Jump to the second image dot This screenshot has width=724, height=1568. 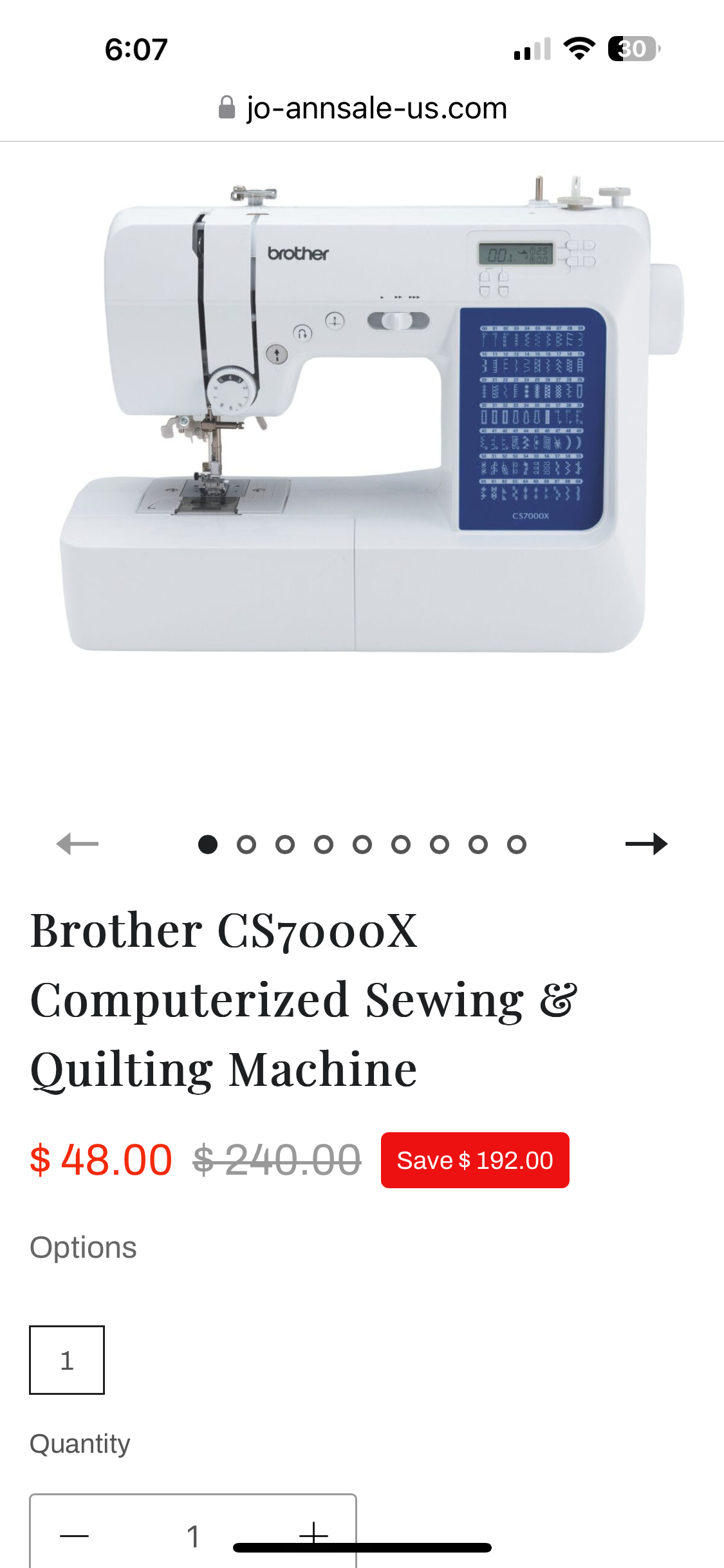click(x=246, y=845)
